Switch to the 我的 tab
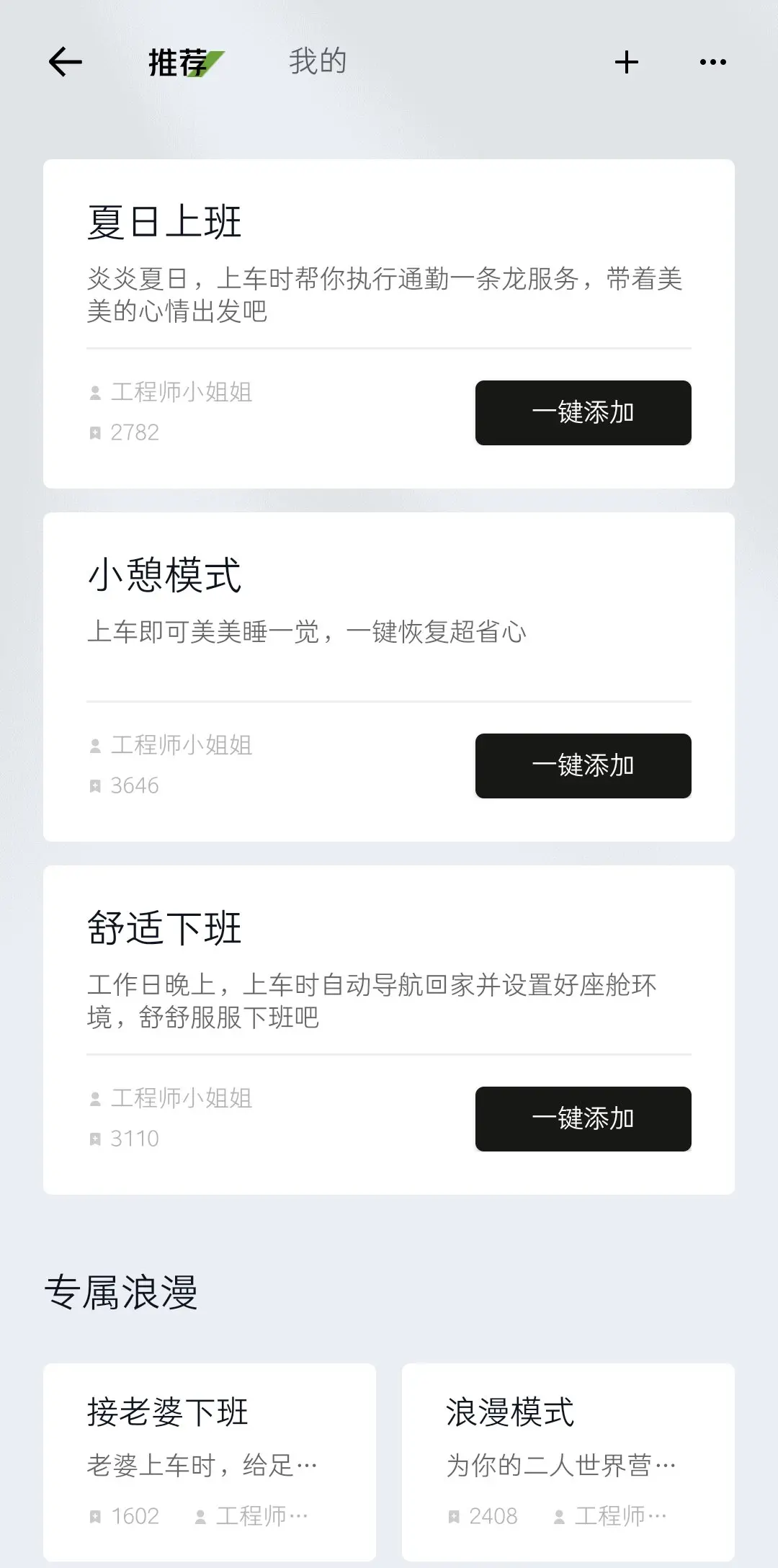This screenshot has width=778, height=1568. pos(318,62)
